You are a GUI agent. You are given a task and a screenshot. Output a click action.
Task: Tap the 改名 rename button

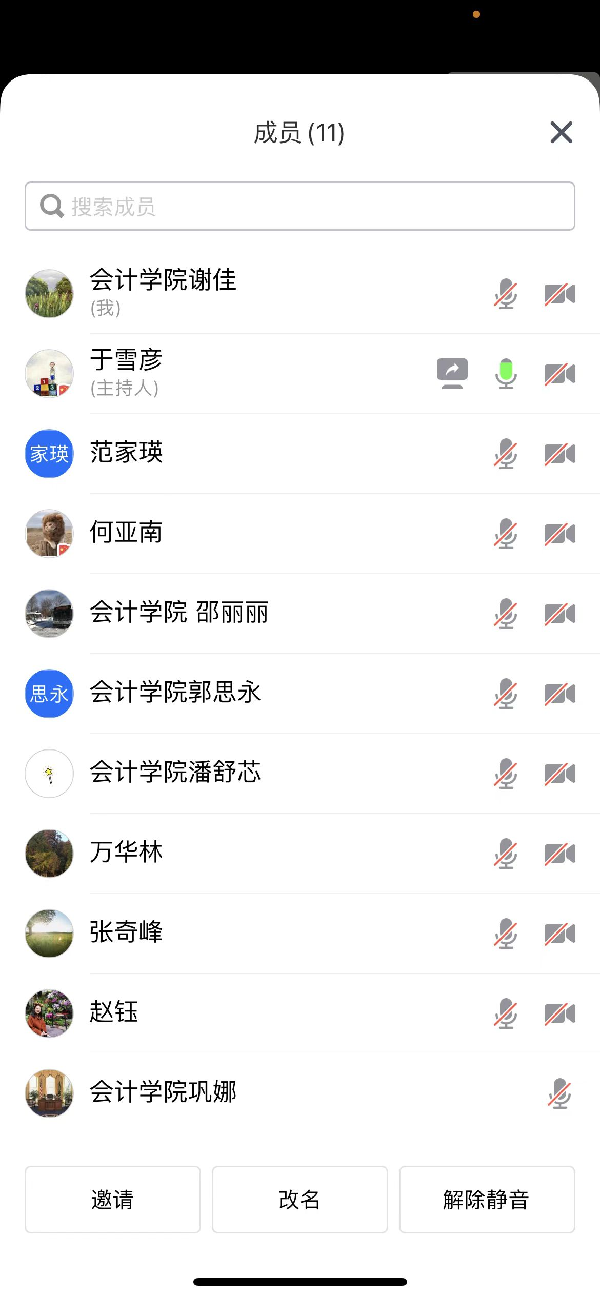[299, 1199]
